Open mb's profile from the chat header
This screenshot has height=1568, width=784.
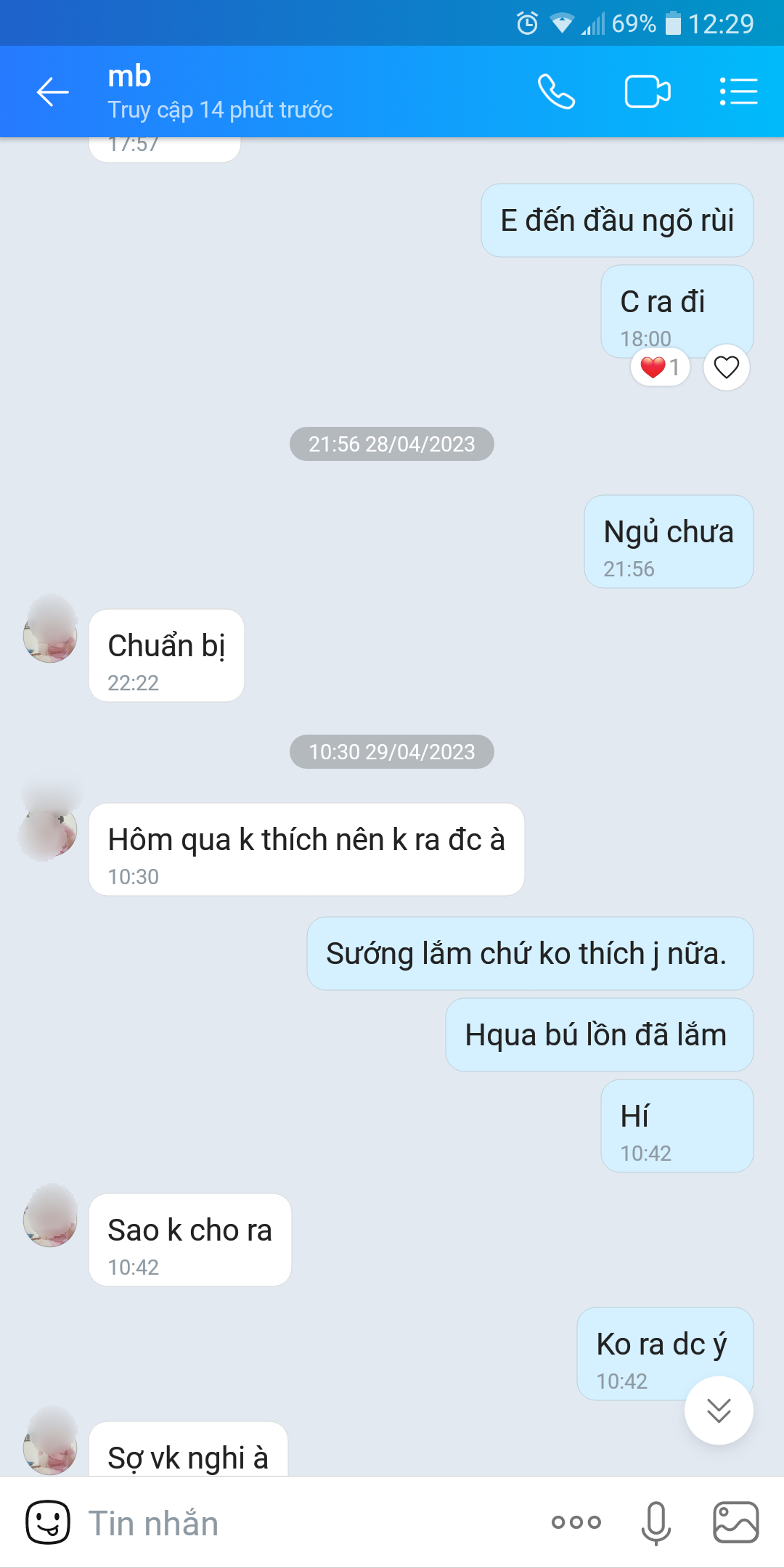(219, 92)
